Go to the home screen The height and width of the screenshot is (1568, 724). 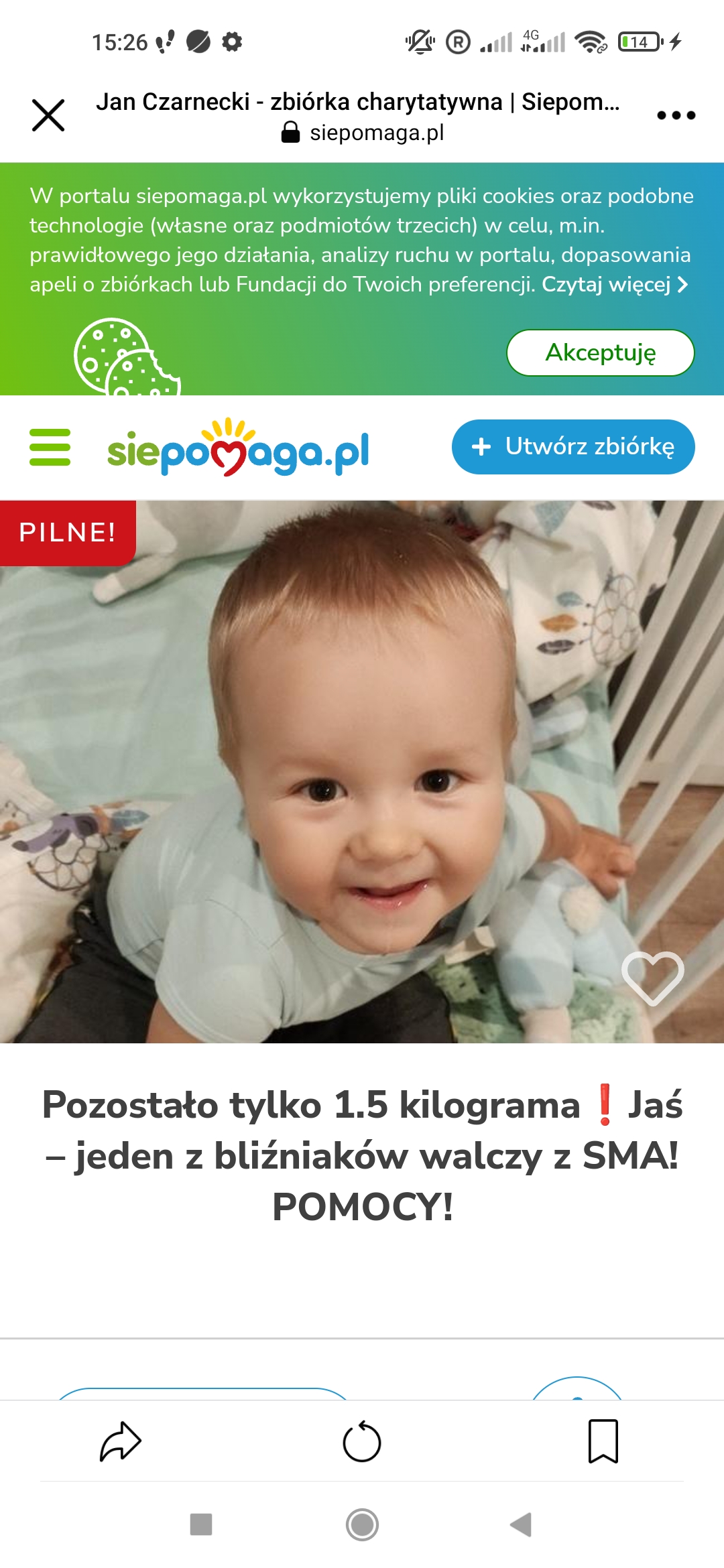(362, 1524)
